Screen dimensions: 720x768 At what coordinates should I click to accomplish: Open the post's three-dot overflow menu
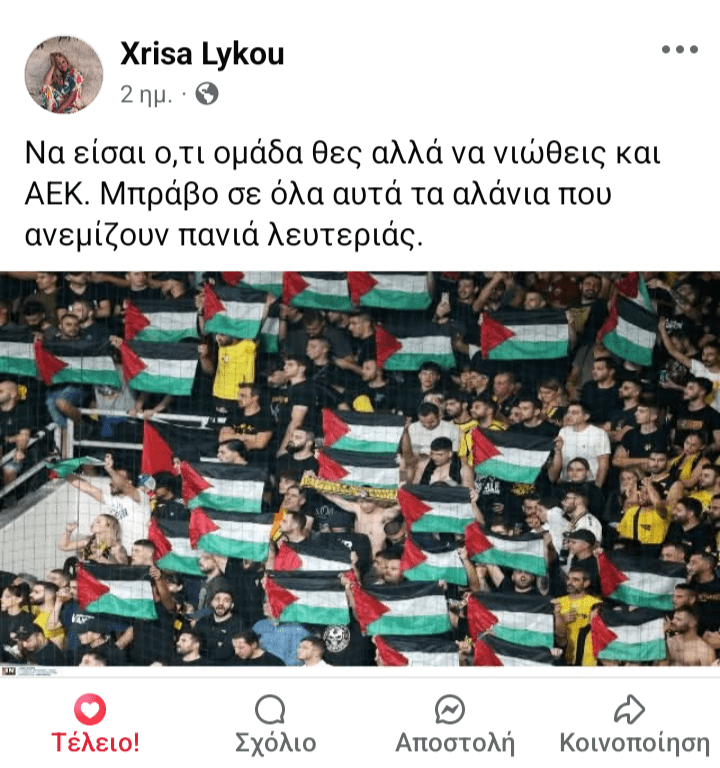[679, 50]
